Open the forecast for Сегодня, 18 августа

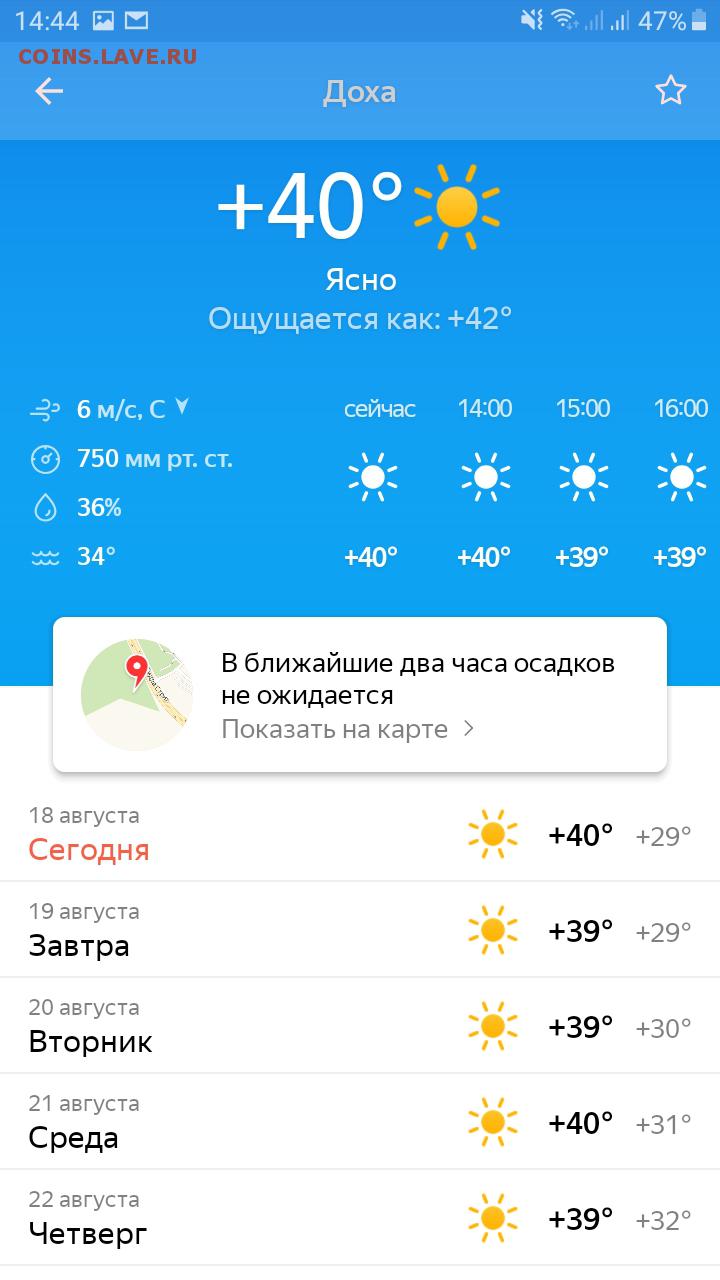tap(360, 834)
